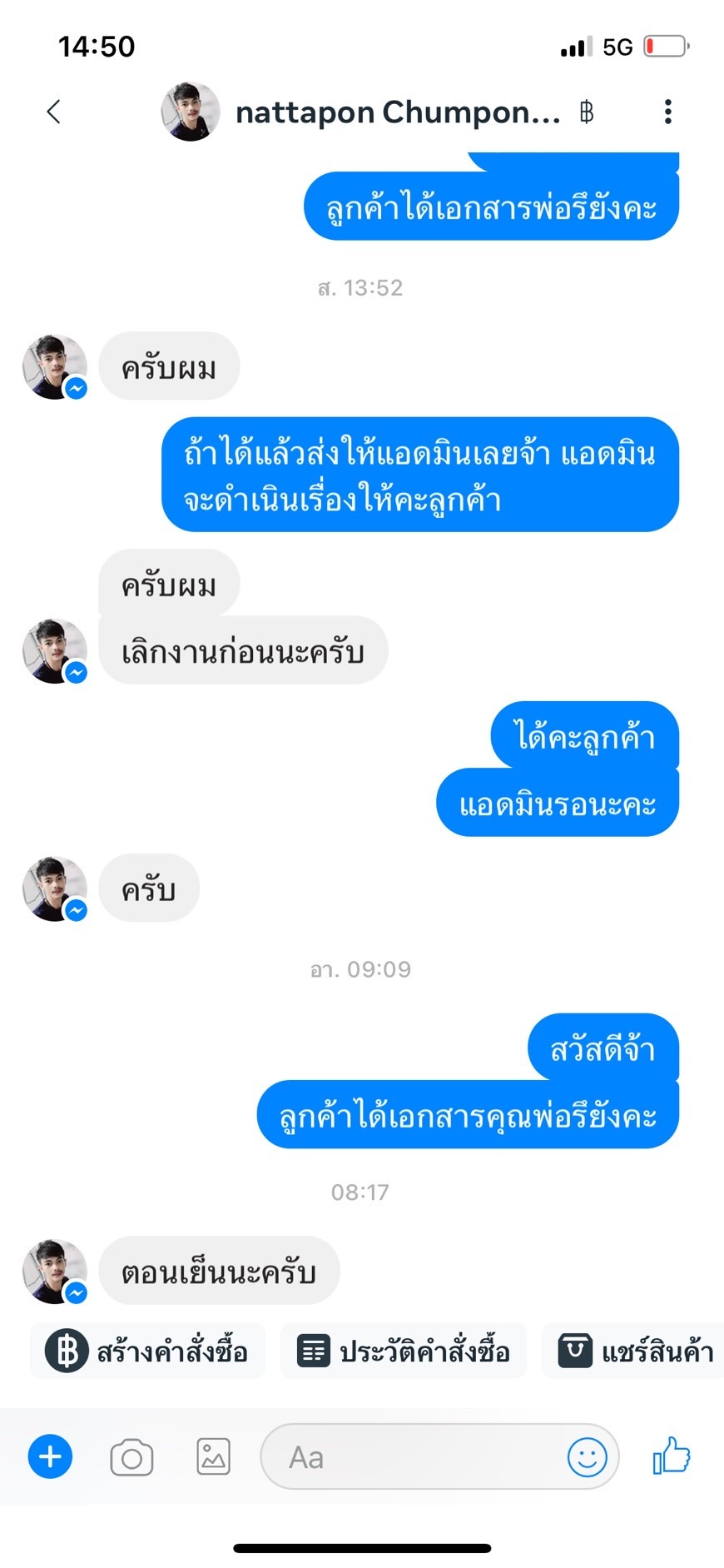The width and height of the screenshot is (724, 1568).
Task: Open nattapon Chumpon's profile from header
Action: click(x=398, y=112)
